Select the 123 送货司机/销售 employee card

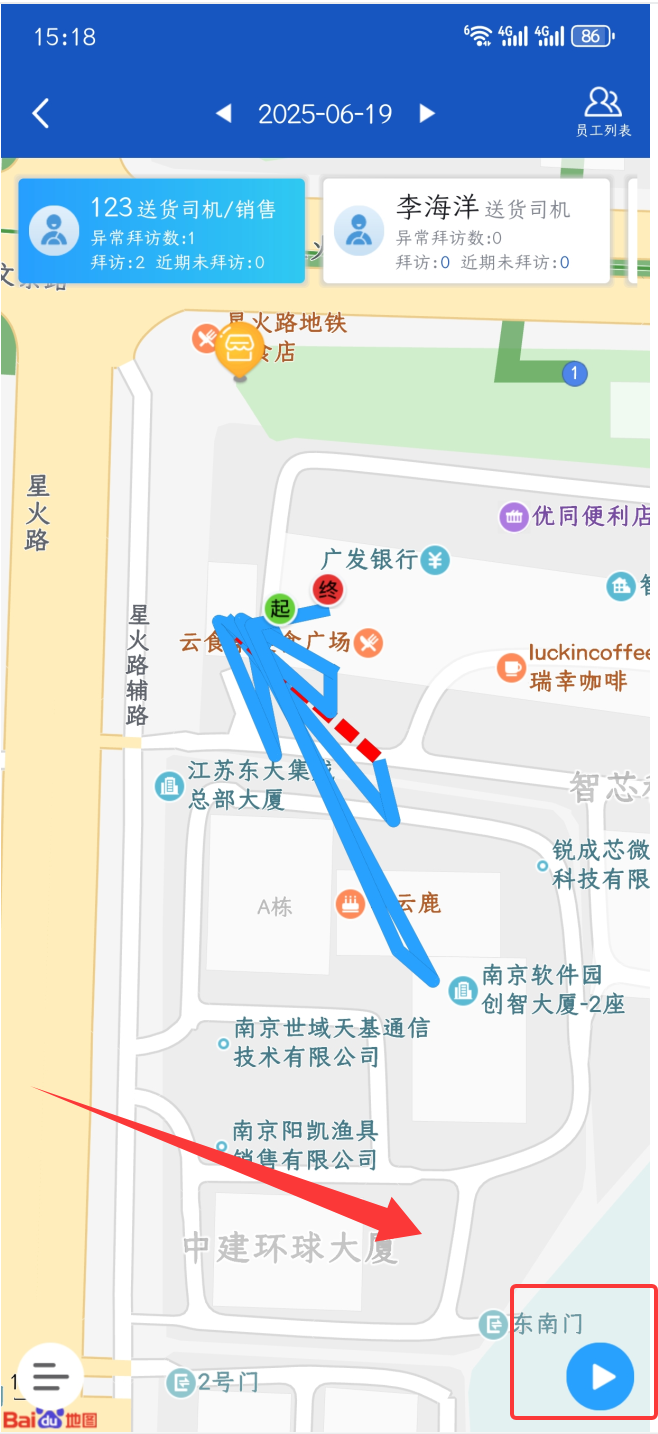point(162,231)
